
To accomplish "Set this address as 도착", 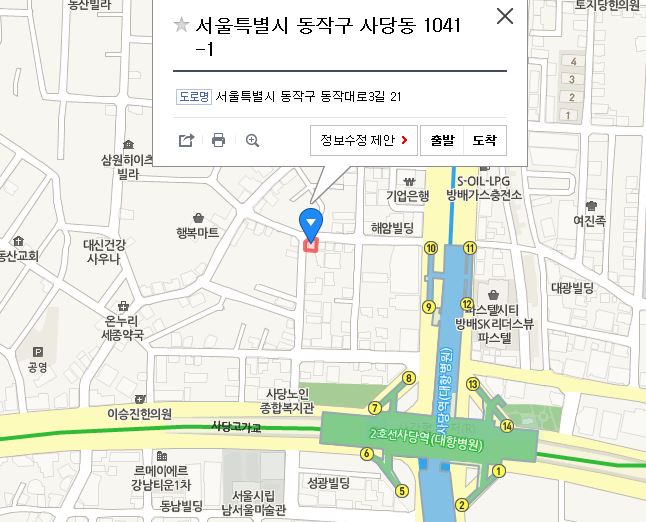I will (x=484, y=140).
